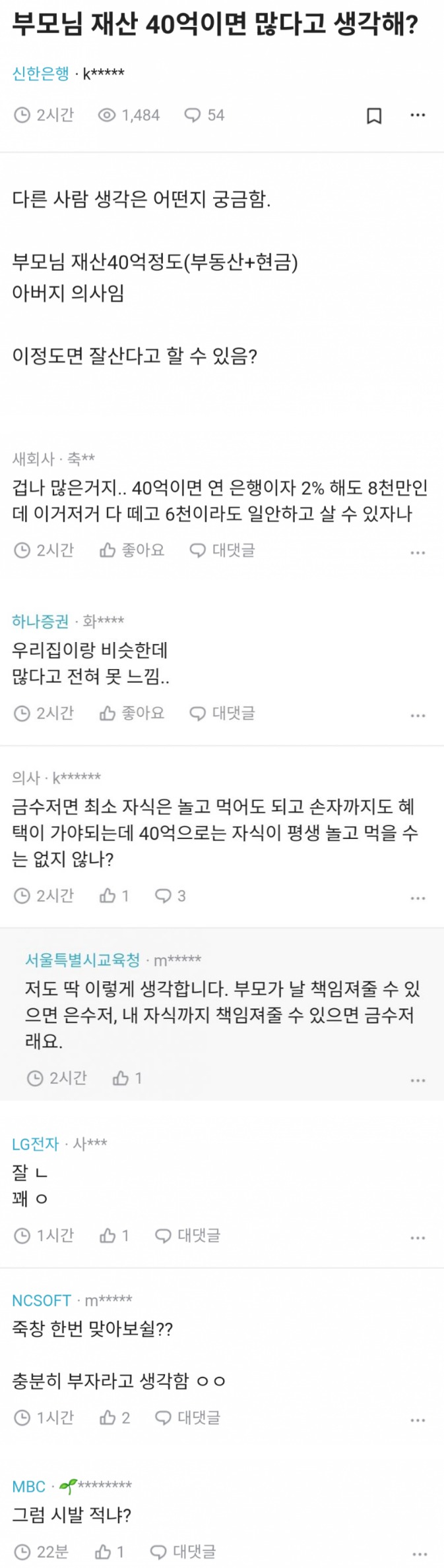Like the 하나증권 comment

click(132, 713)
